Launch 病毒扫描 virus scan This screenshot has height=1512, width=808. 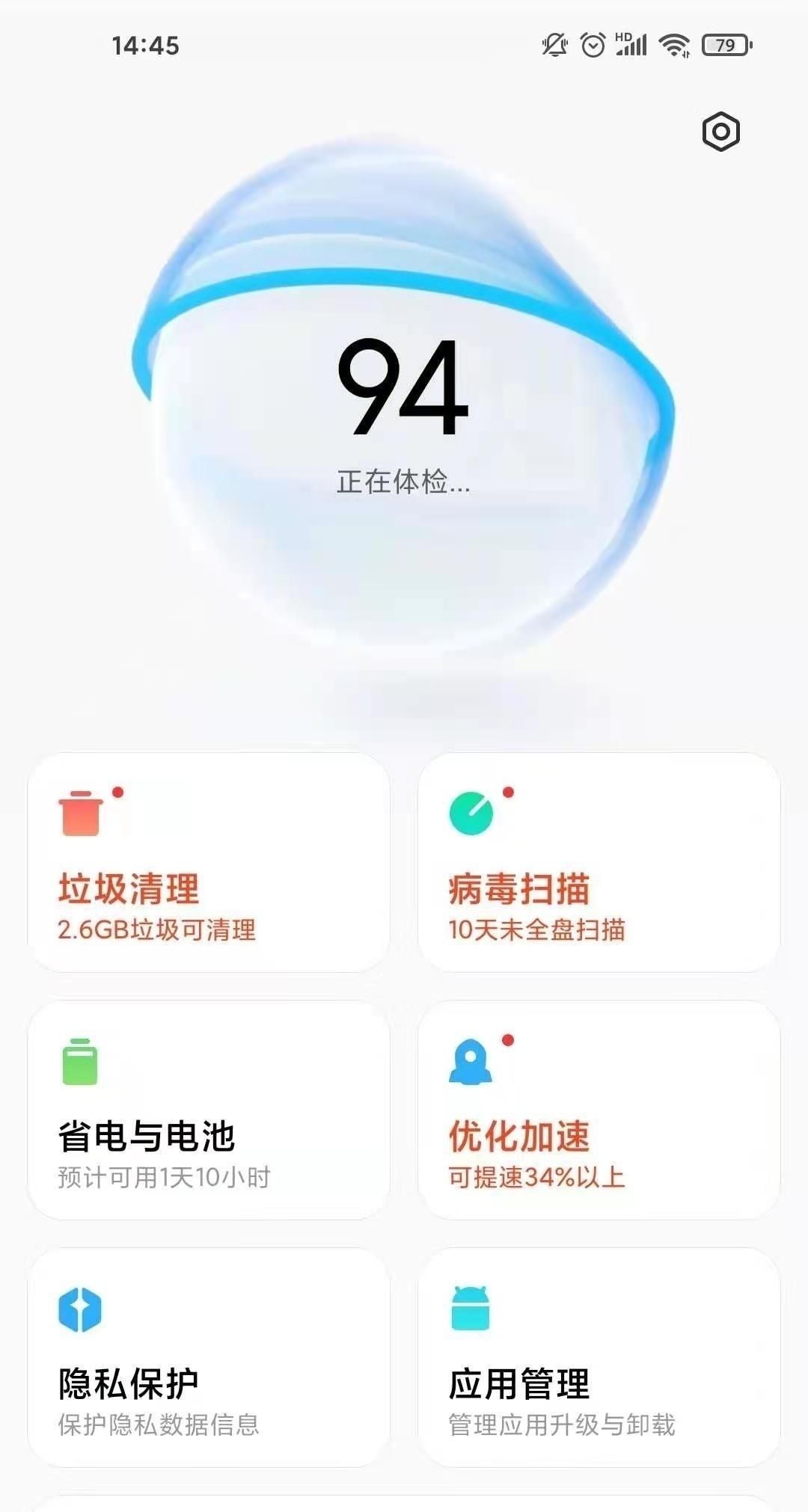tap(599, 862)
